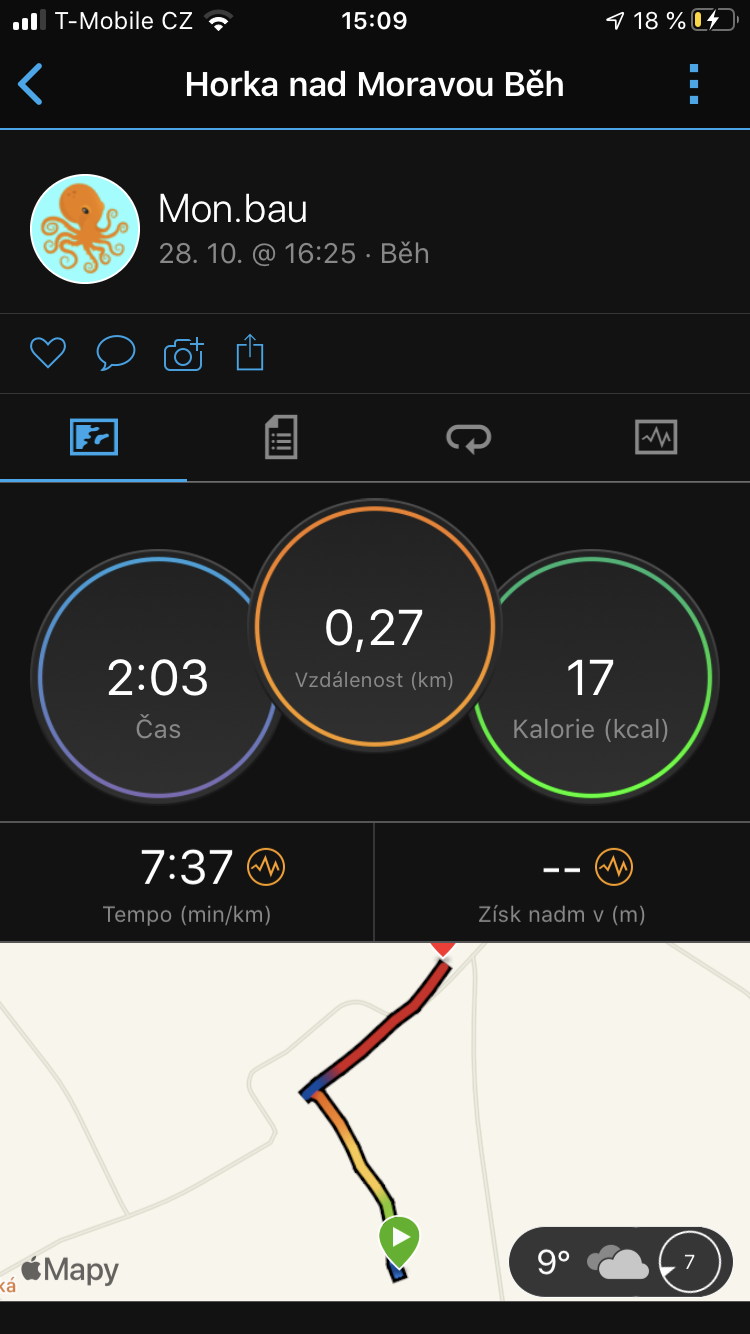This screenshot has height=1334, width=750.
Task: Switch to the stats details tab
Action: 281,438
